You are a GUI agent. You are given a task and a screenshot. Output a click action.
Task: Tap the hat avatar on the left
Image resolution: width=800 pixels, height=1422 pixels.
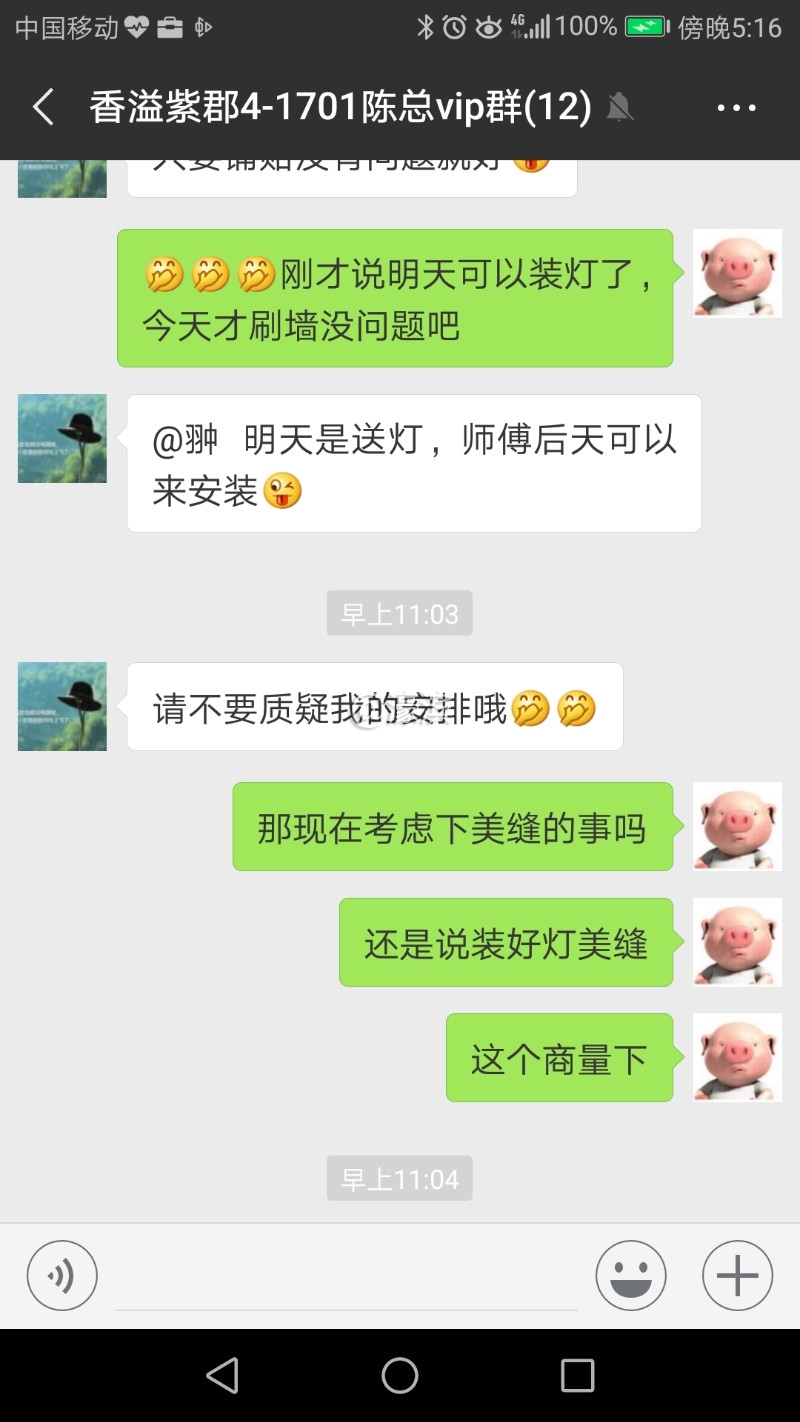pyautogui.click(x=62, y=438)
